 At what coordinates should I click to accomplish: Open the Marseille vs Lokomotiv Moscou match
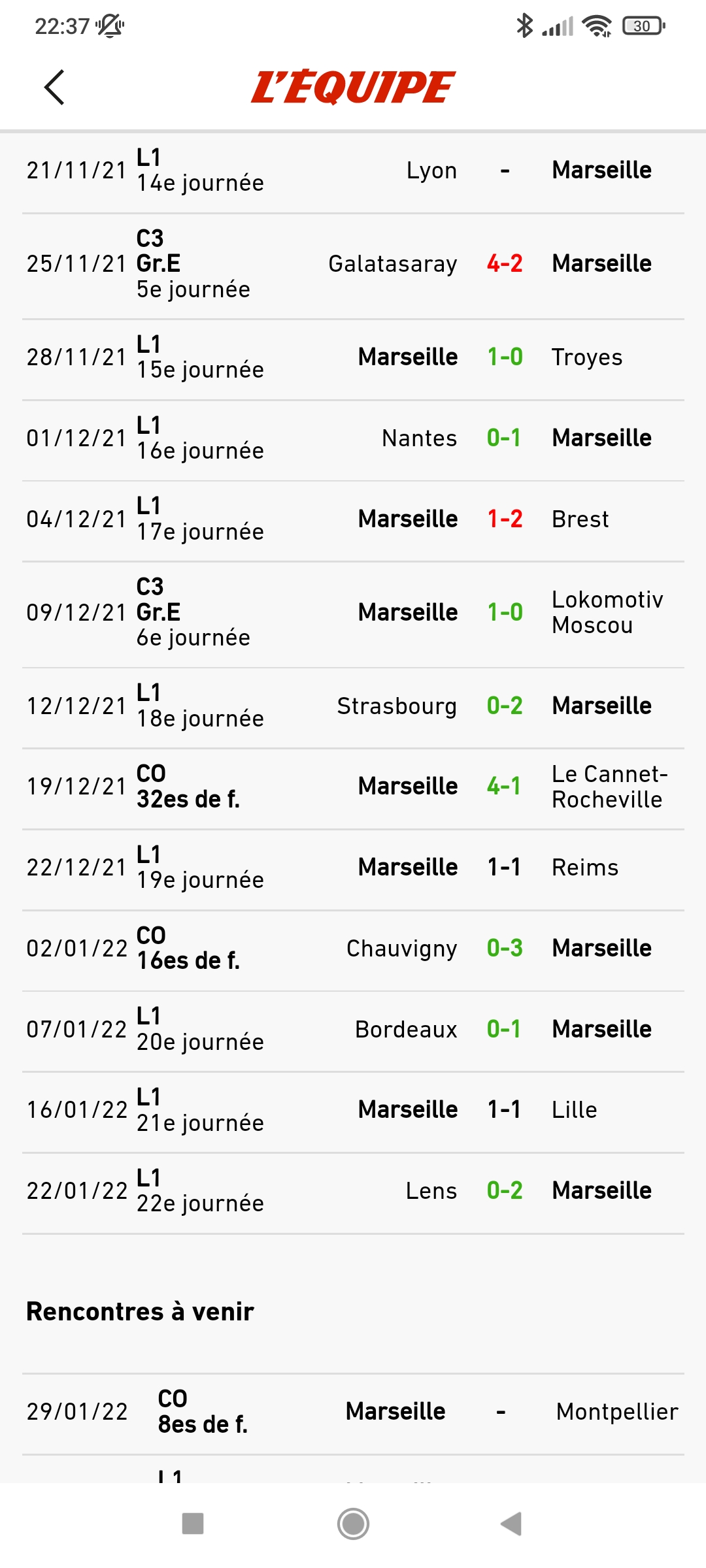353,614
